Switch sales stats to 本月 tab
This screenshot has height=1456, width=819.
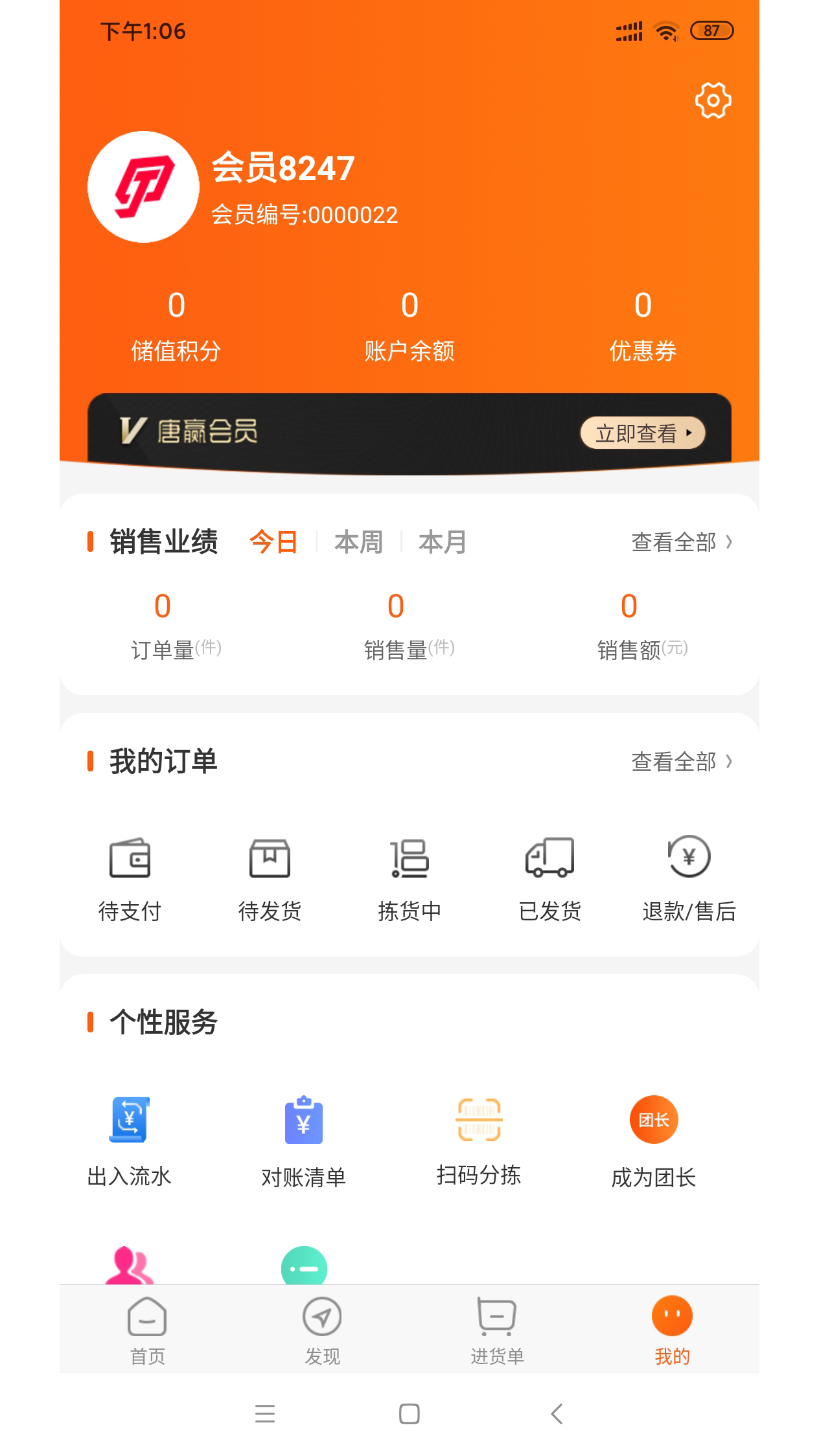444,543
